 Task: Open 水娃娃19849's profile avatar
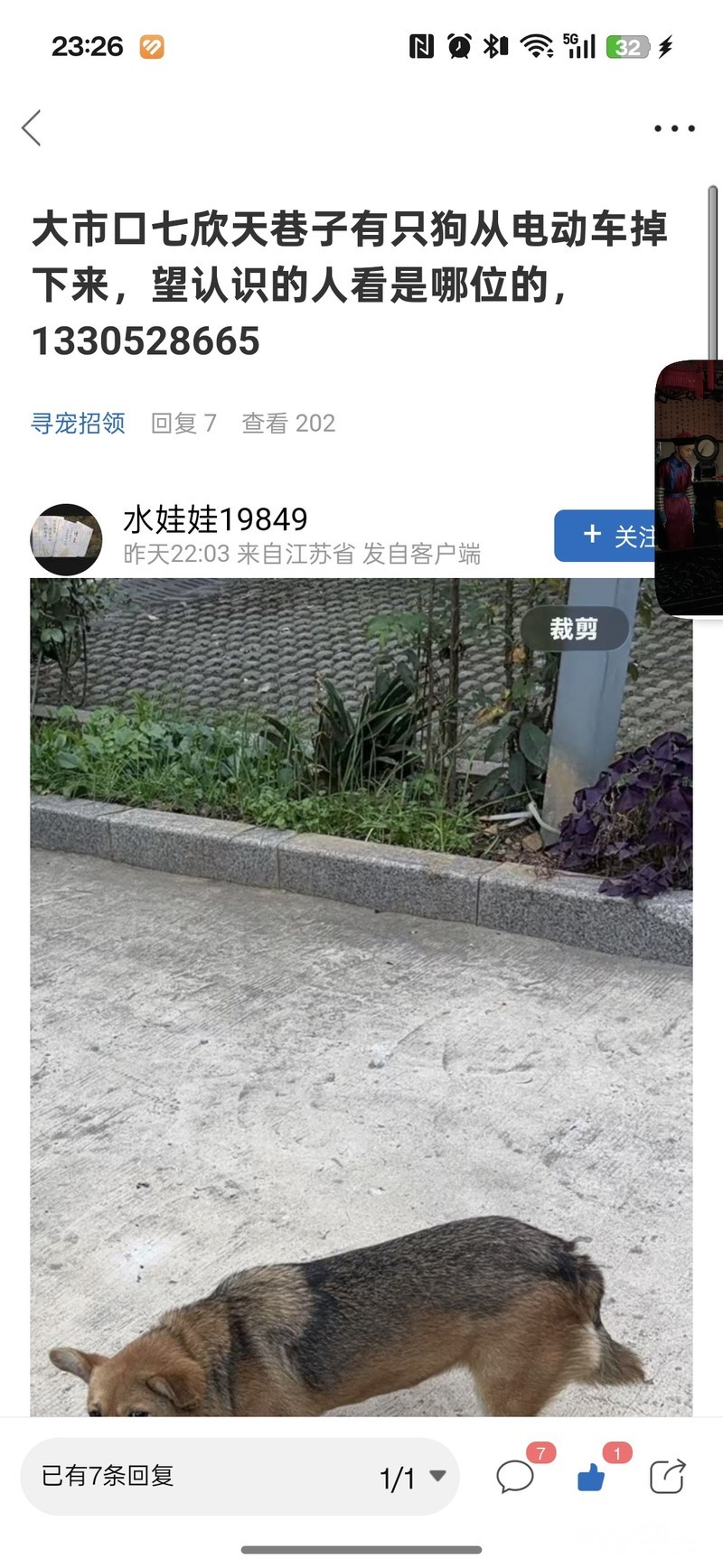click(66, 539)
